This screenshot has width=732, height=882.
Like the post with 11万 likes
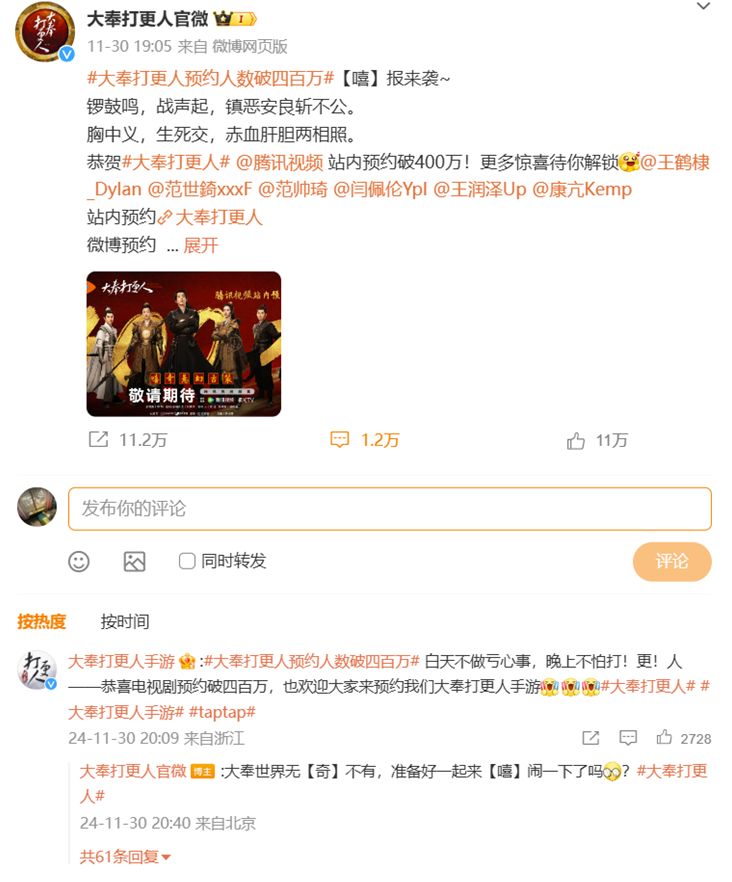pos(597,440)
